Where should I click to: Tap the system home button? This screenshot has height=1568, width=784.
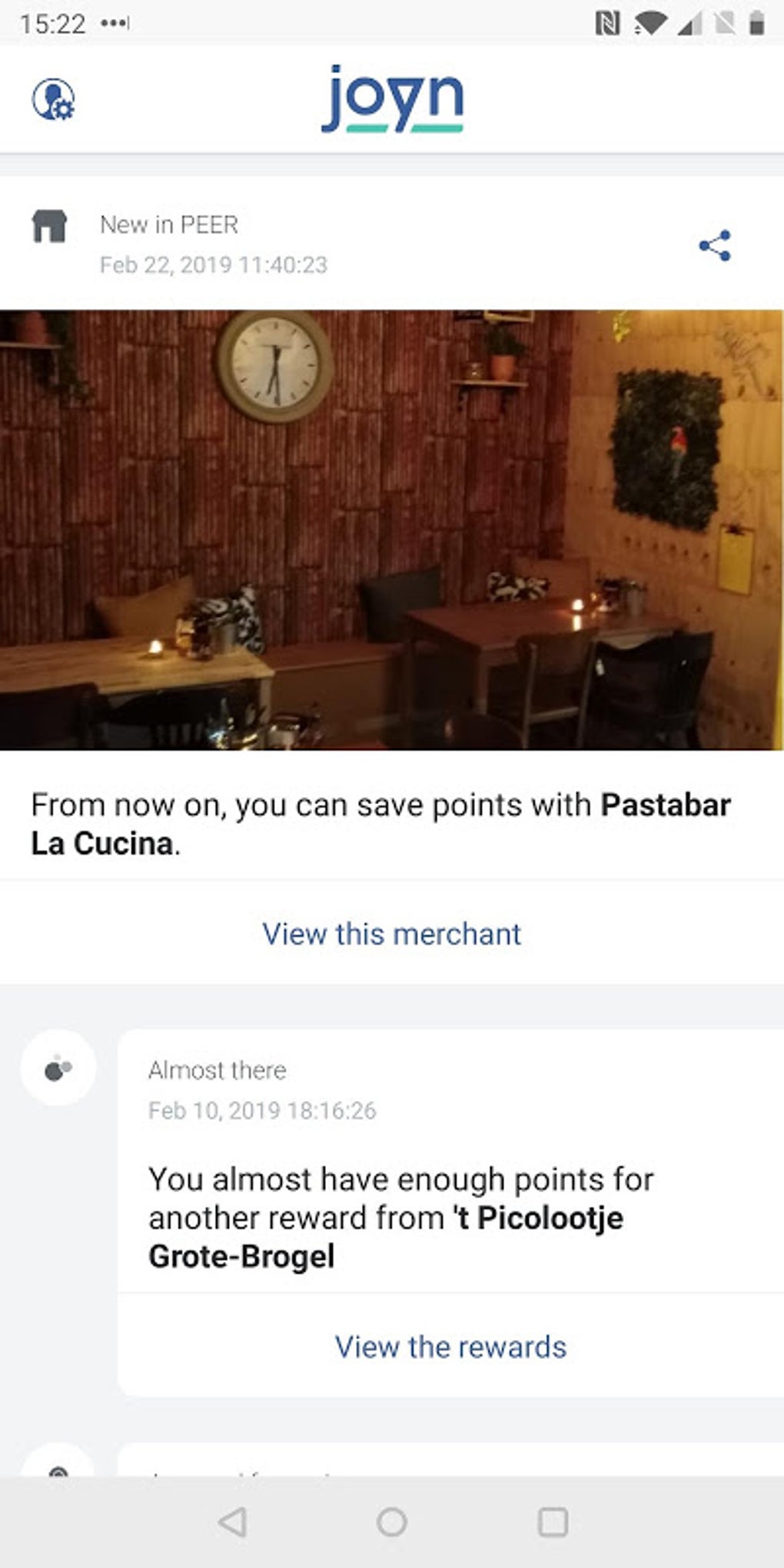point(392,1522)
